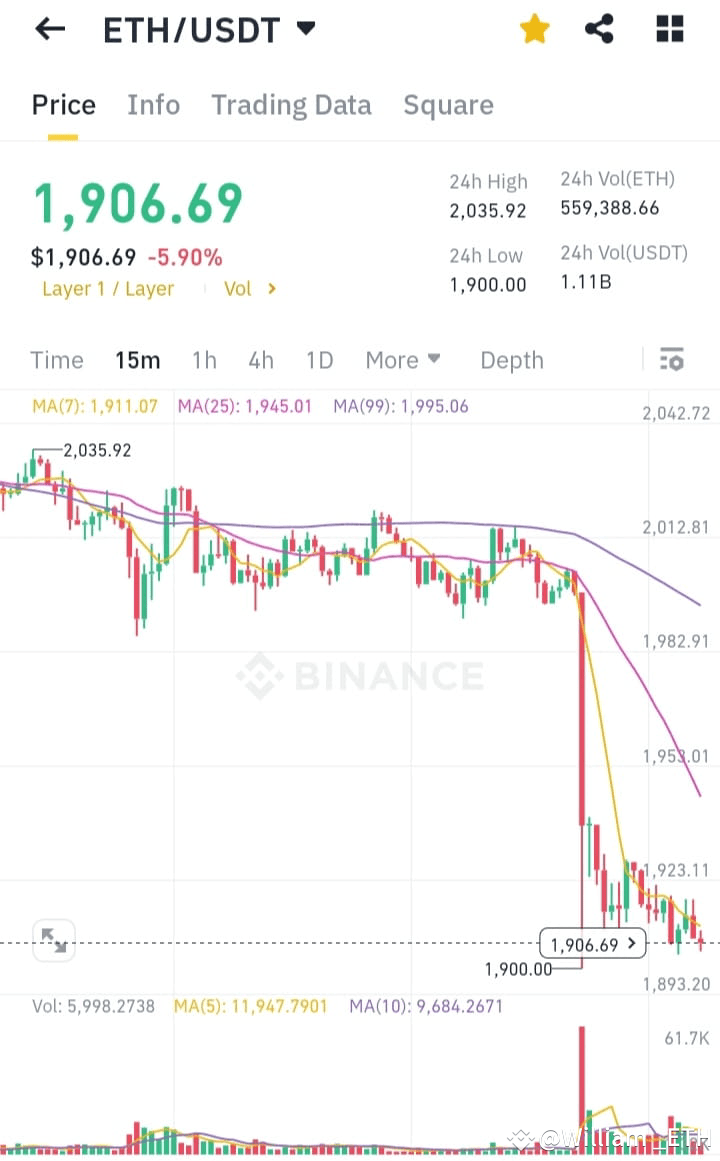Enable the 1D candle interval
This screenshot has height=1161, width=720.
319,359
